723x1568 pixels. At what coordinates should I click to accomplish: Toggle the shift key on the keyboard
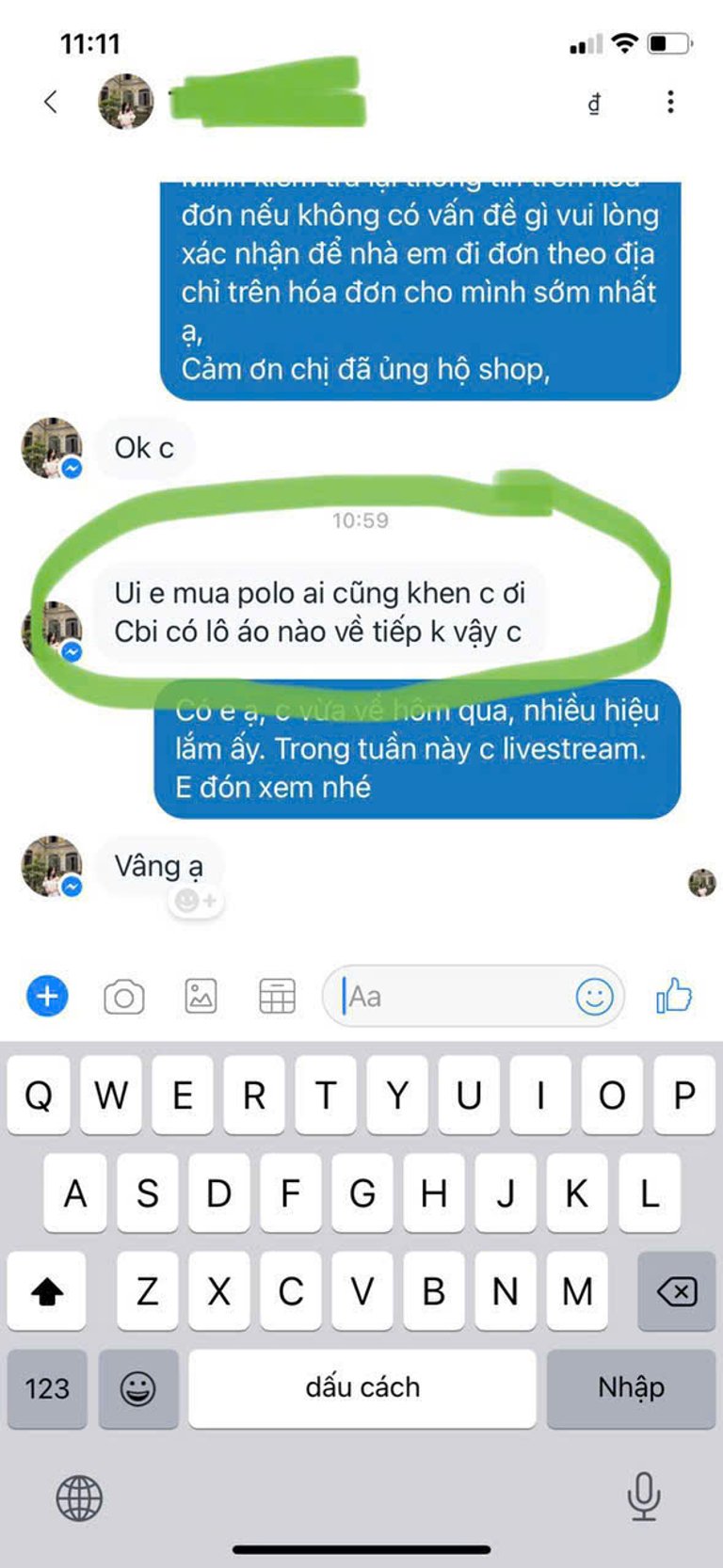47,1291
